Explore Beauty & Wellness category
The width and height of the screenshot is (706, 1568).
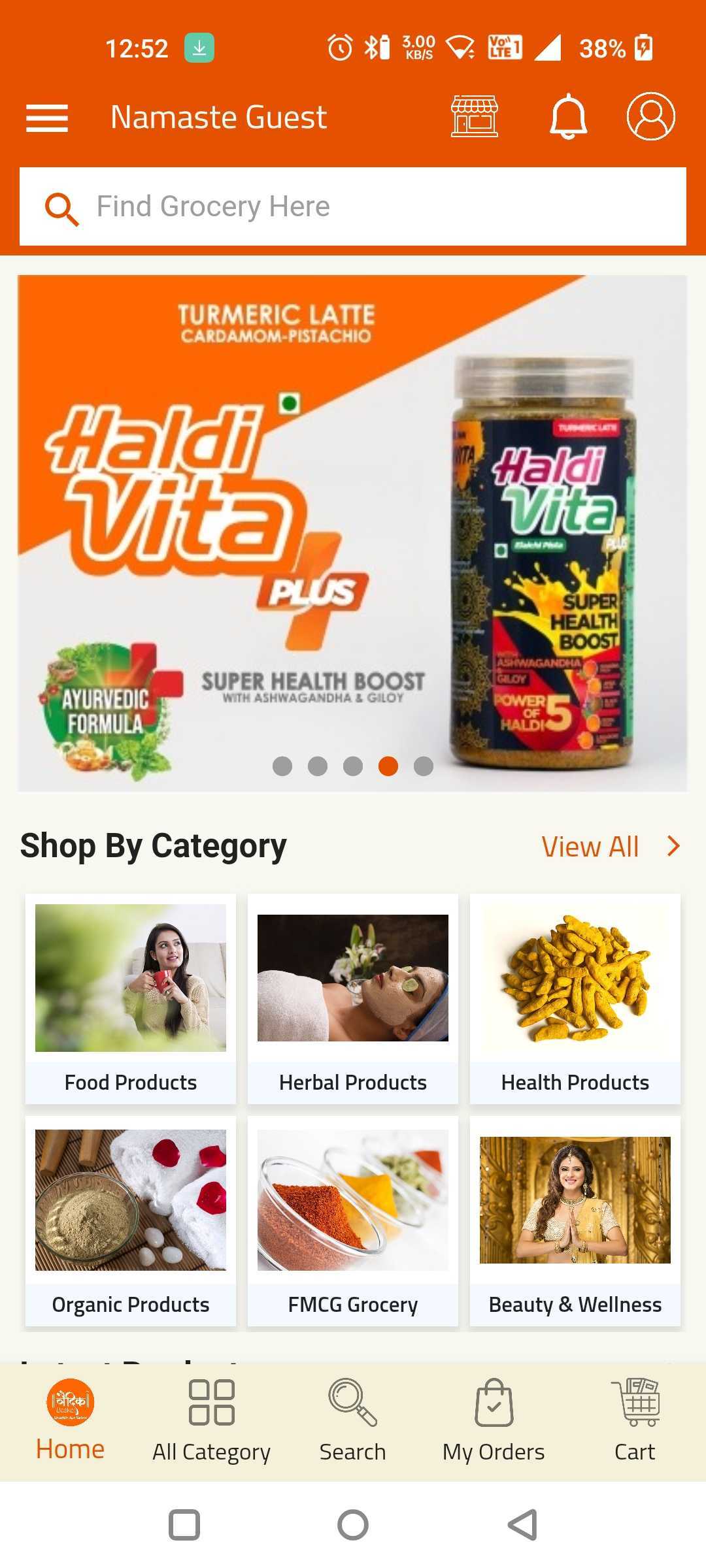pyautogui.click(x=575, y=1220)
